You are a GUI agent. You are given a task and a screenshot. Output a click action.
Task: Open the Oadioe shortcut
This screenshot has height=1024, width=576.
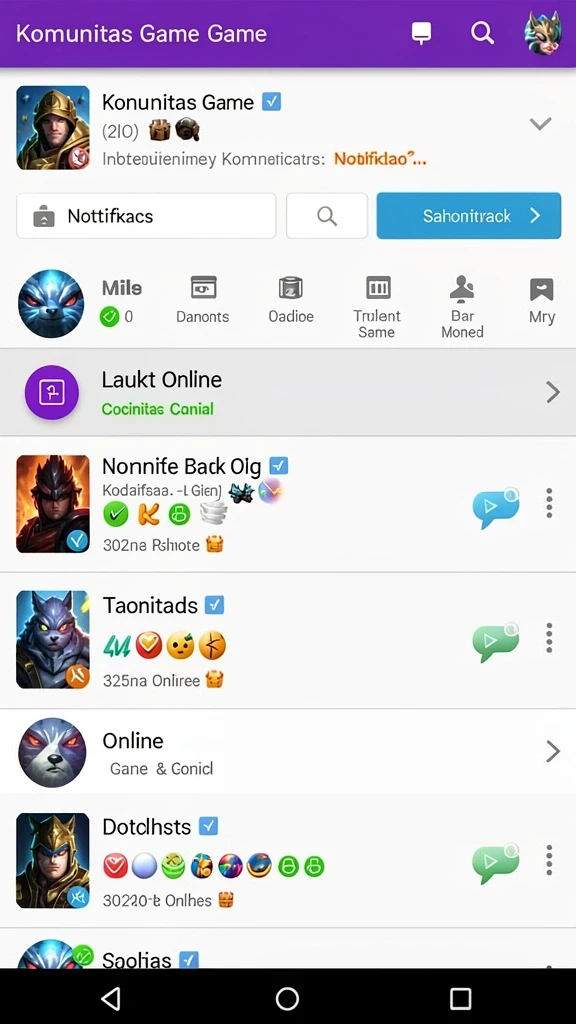[x=291, y=300]
